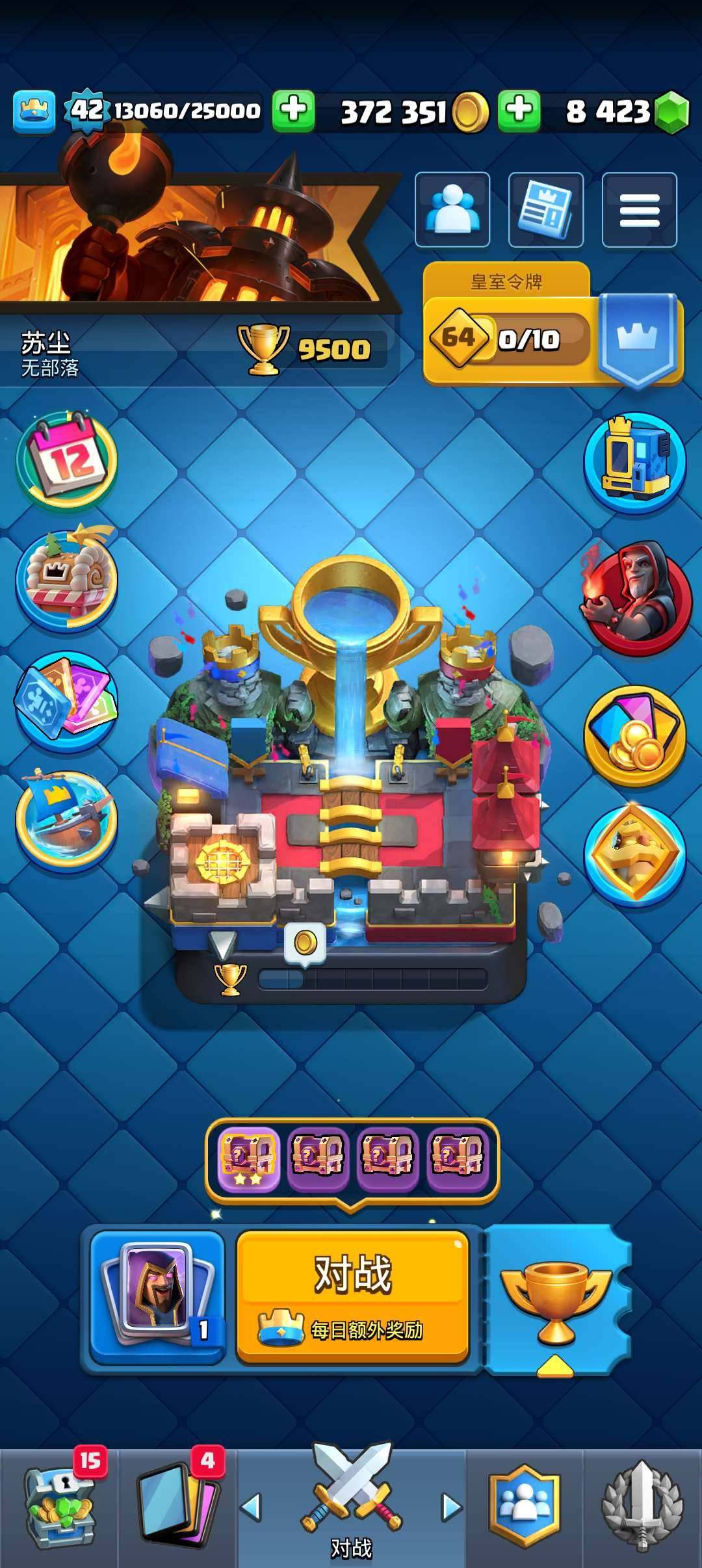Open the hamburger menu

tap(640, 209)
